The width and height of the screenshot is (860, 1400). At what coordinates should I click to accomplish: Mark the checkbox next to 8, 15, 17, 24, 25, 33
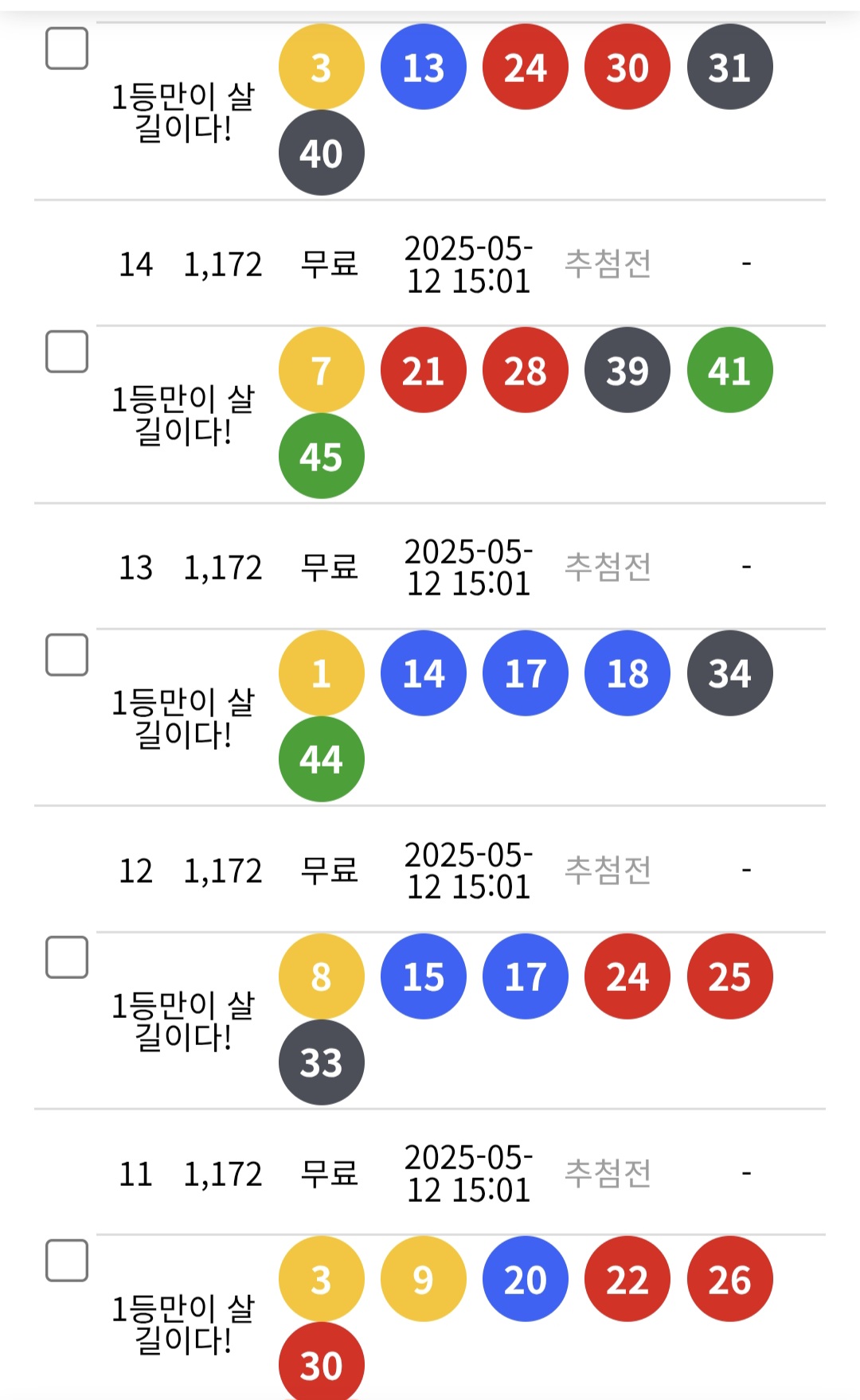(67, 957)
